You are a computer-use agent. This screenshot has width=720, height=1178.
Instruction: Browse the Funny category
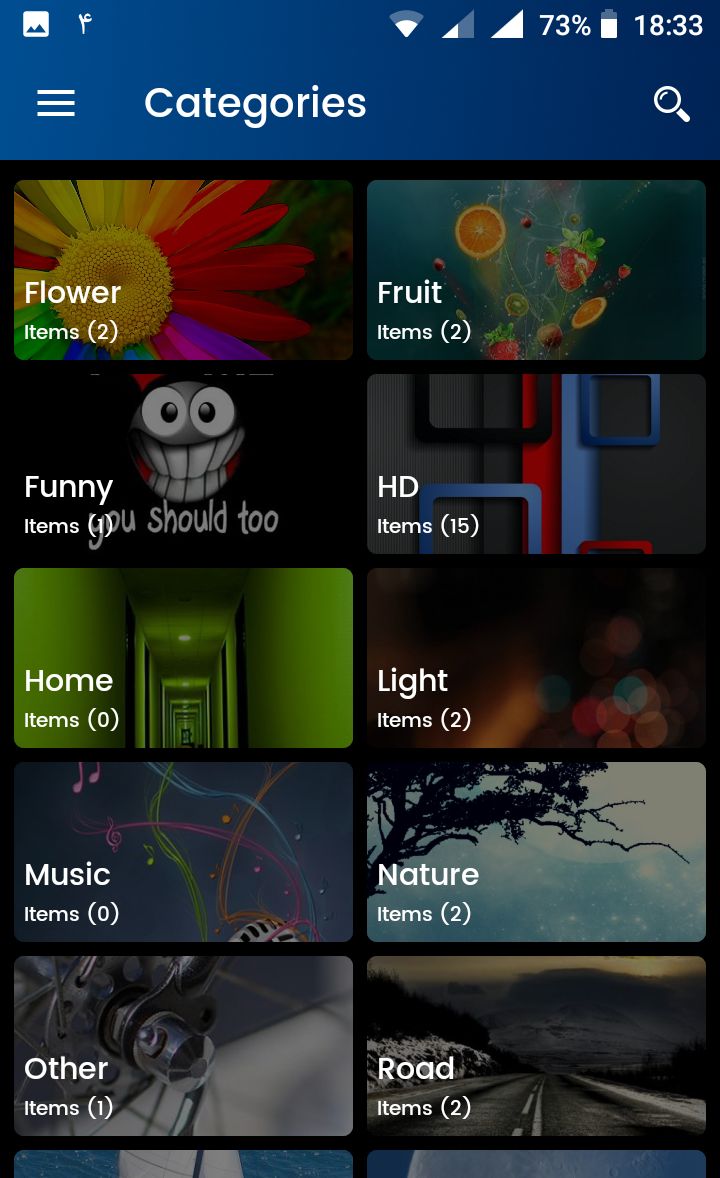(183, 464)
